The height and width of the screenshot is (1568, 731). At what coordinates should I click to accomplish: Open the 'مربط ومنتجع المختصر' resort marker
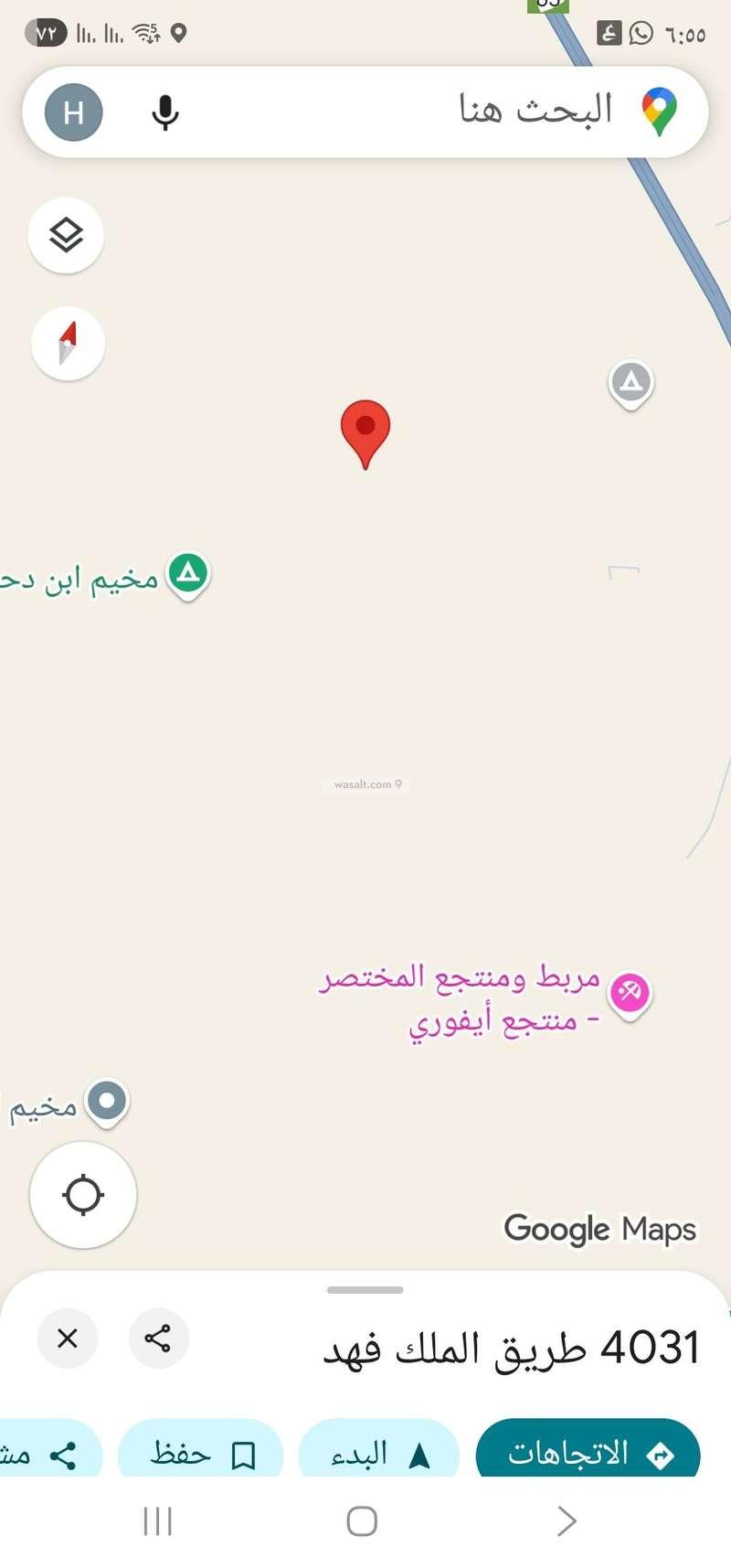point(630,992)
